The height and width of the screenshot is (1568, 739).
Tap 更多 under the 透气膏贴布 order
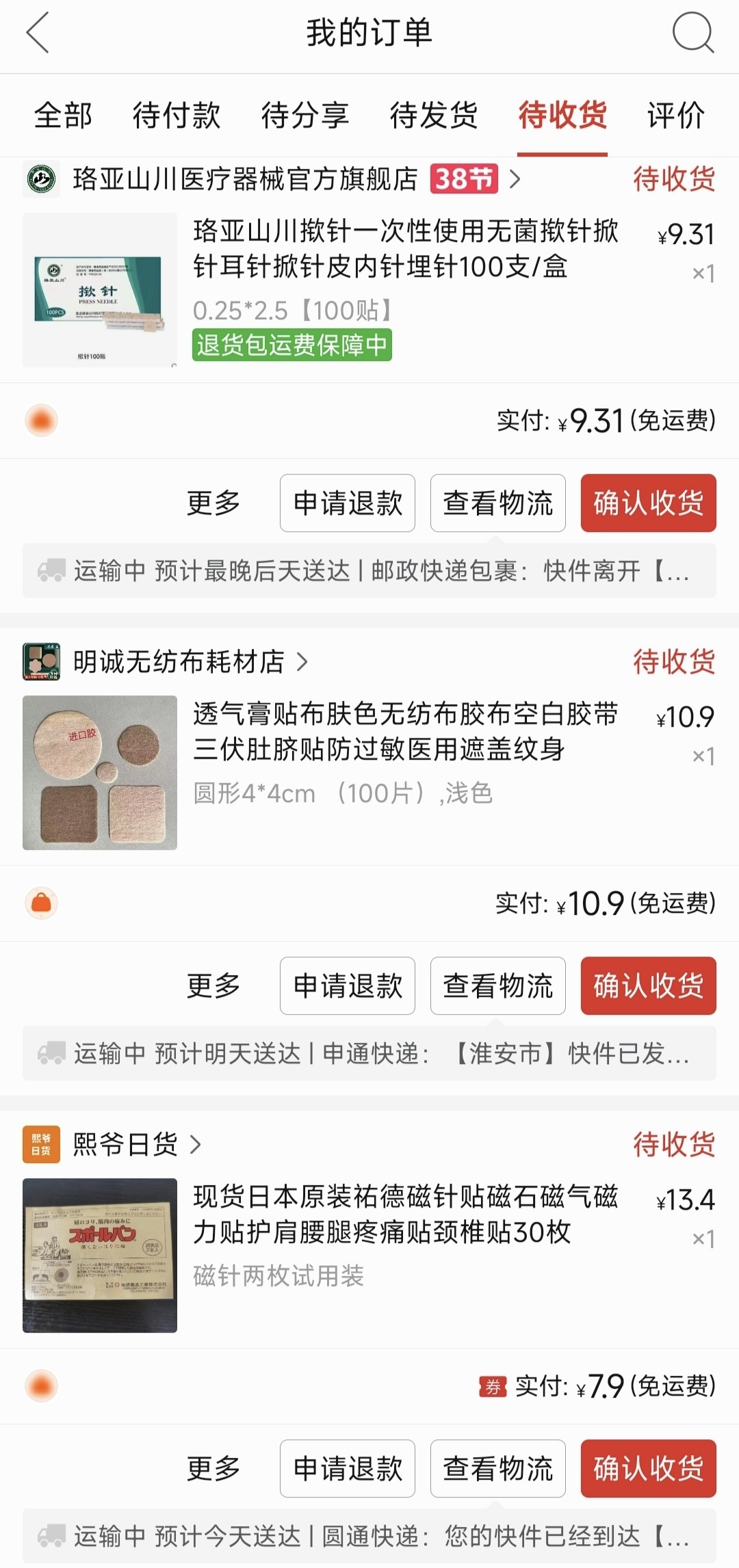point(213,986)
